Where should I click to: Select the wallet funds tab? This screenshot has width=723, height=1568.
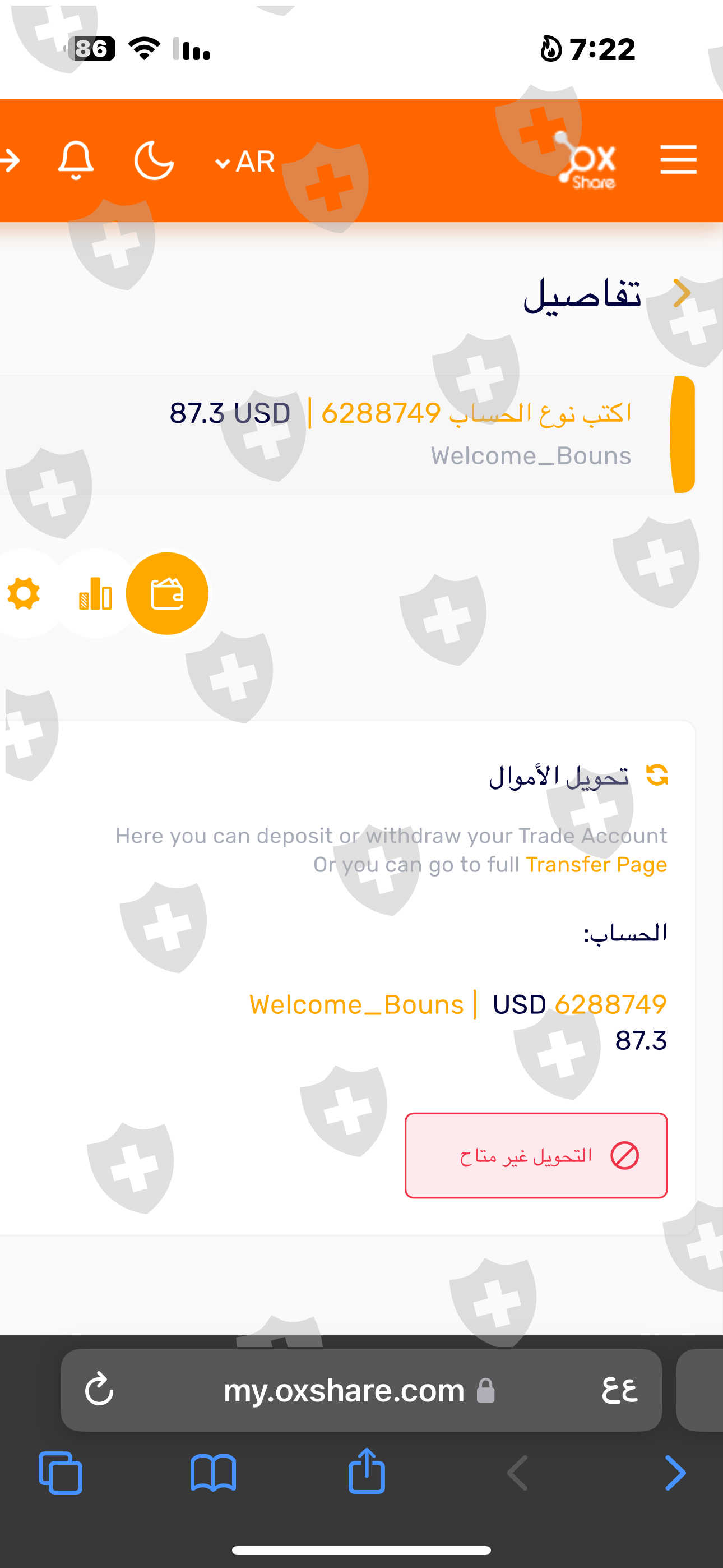point(167,593)
